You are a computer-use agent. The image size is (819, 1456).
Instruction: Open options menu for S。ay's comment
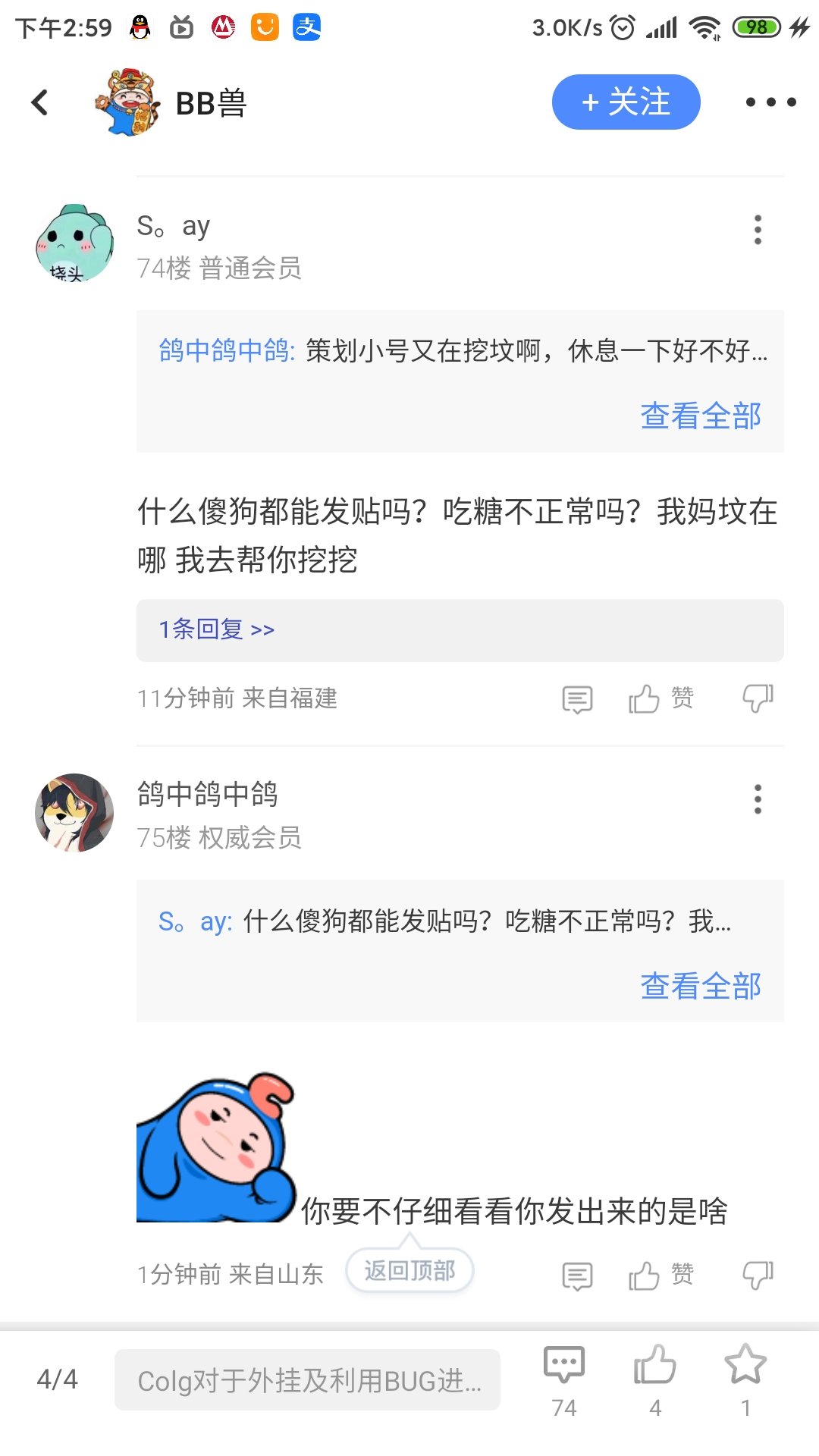[x=758, y=229]
